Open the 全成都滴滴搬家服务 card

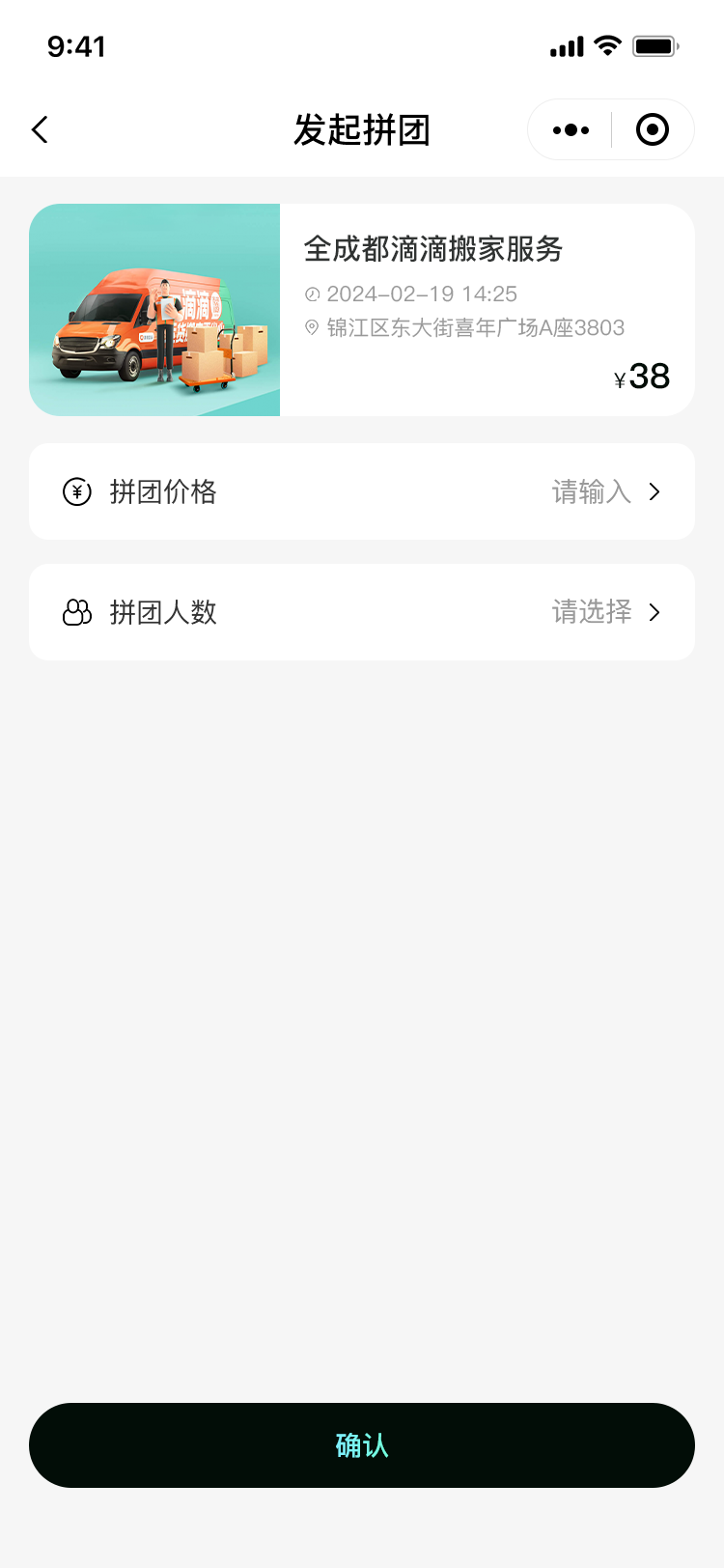362,310
